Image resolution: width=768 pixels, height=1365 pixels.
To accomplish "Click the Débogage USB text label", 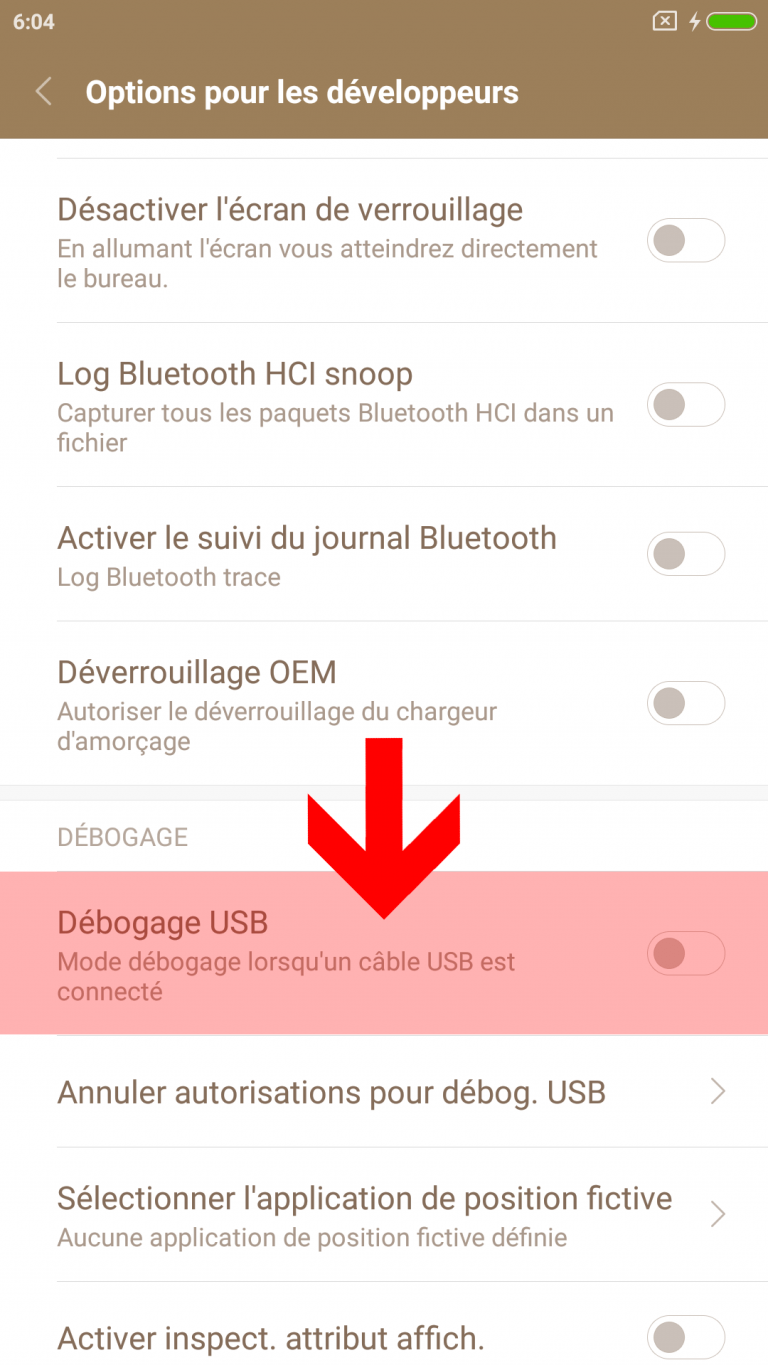I will [162, 922].
